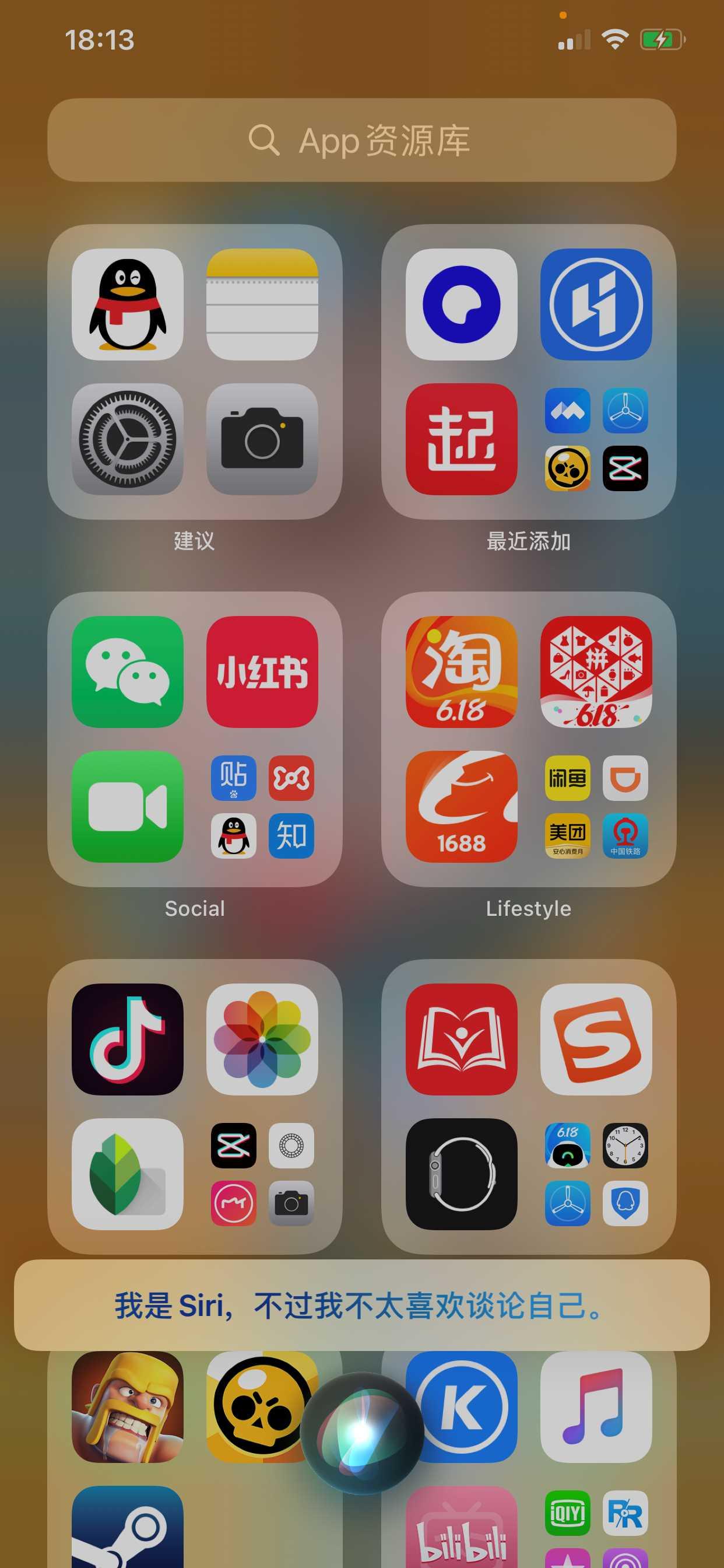
Task: Launch WeChat from the Social folder
Action: click(x=127, y=671)
